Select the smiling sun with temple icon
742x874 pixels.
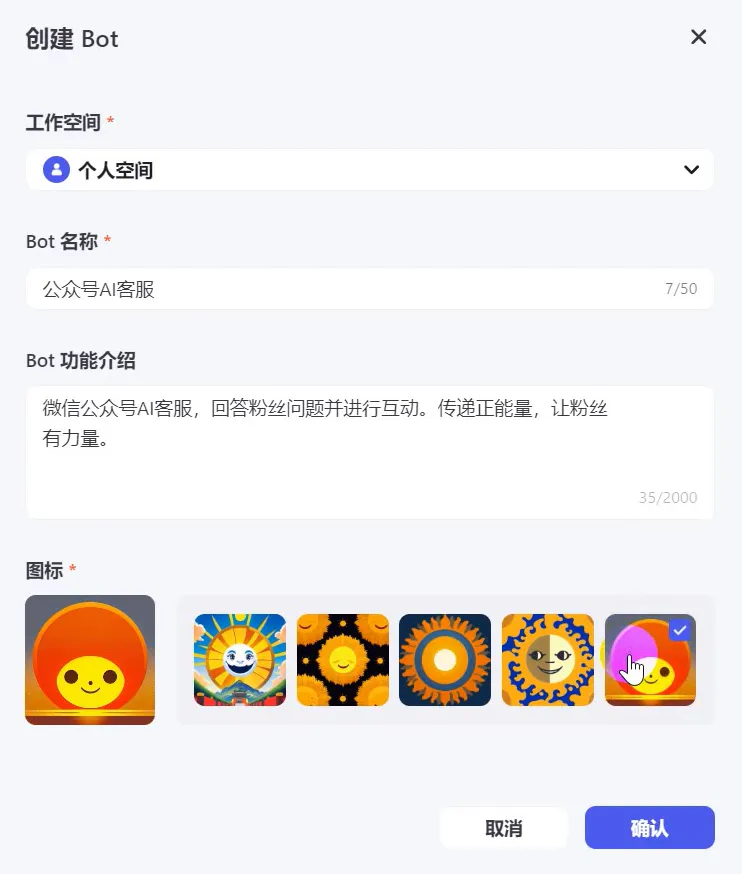[x=240, y=660]
